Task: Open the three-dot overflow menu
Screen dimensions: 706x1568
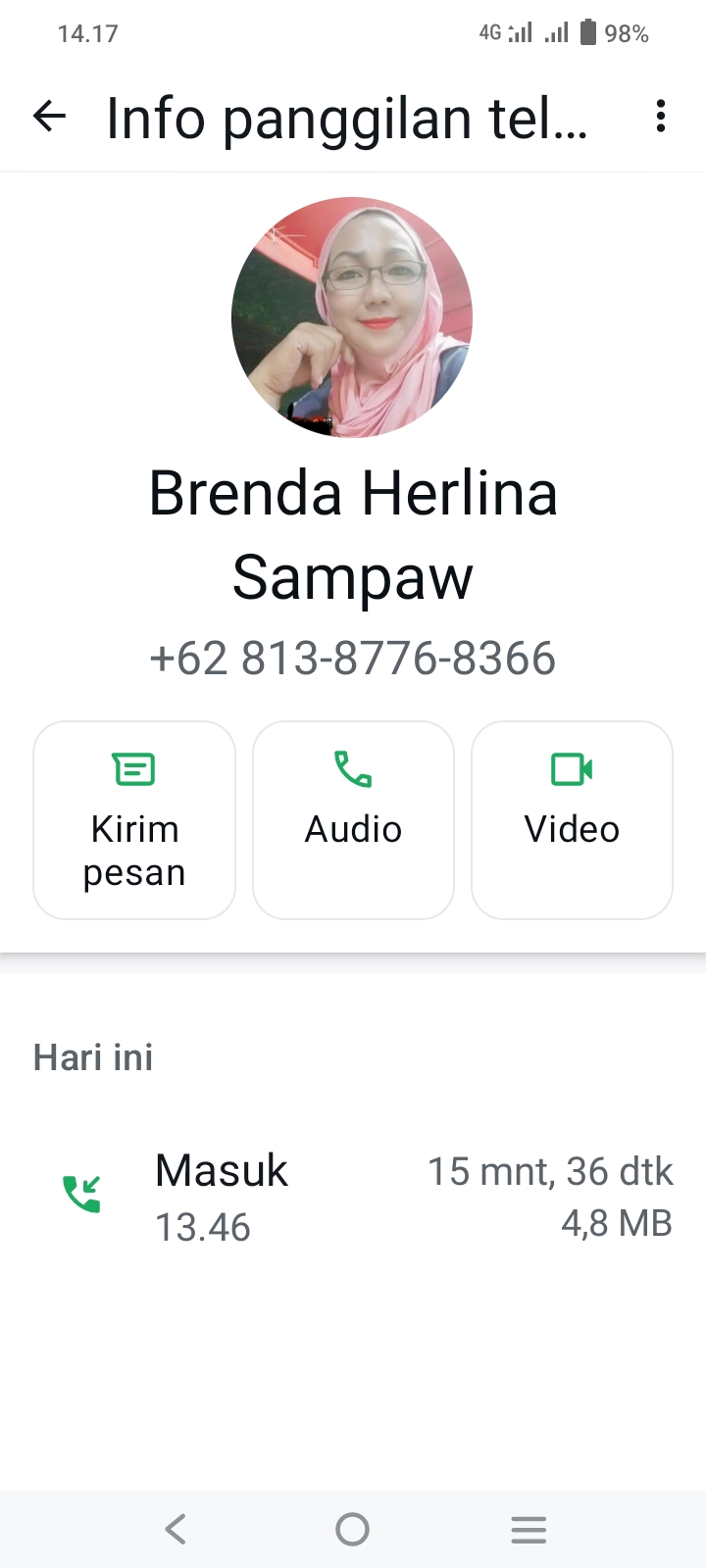Action: click(660, 116)
